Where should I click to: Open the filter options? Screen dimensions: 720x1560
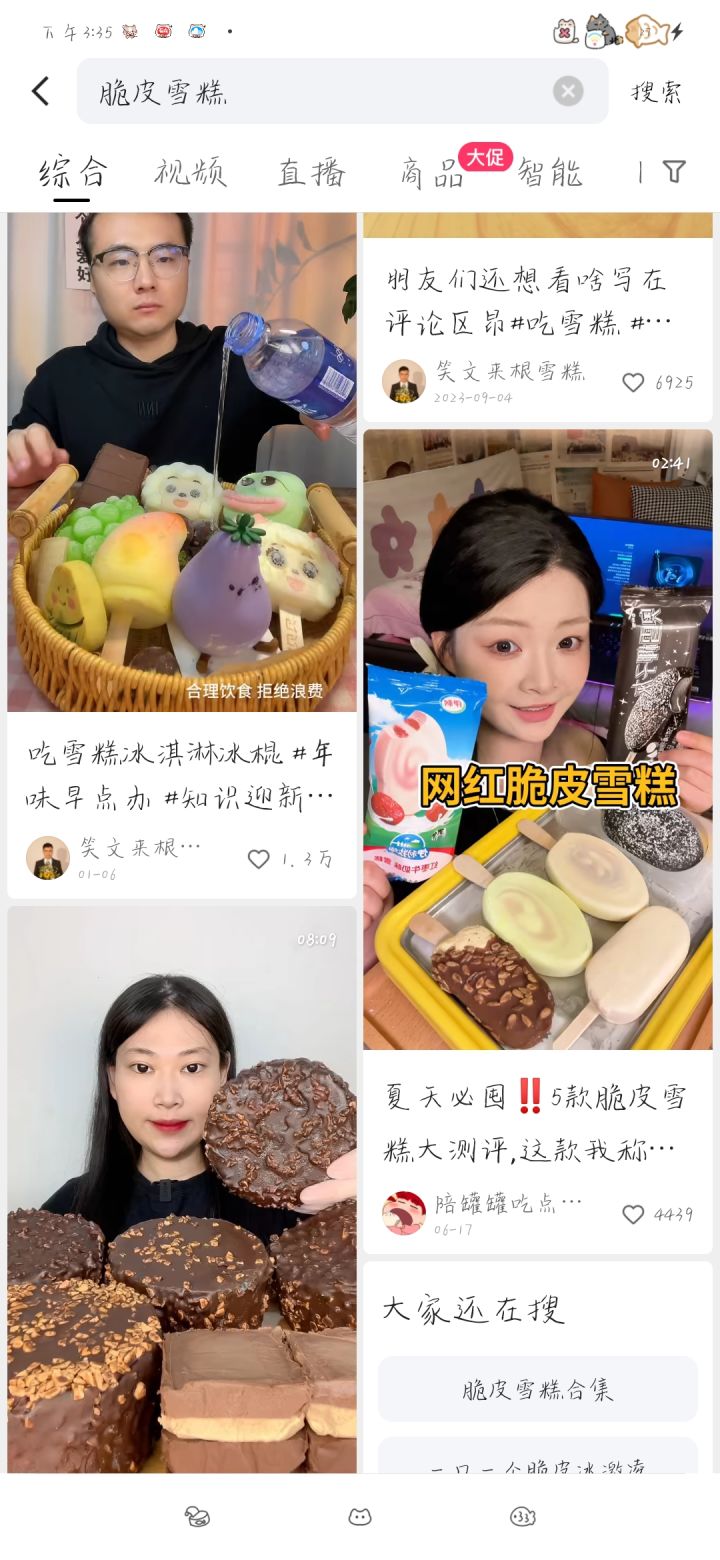click(x=675, y=172)
